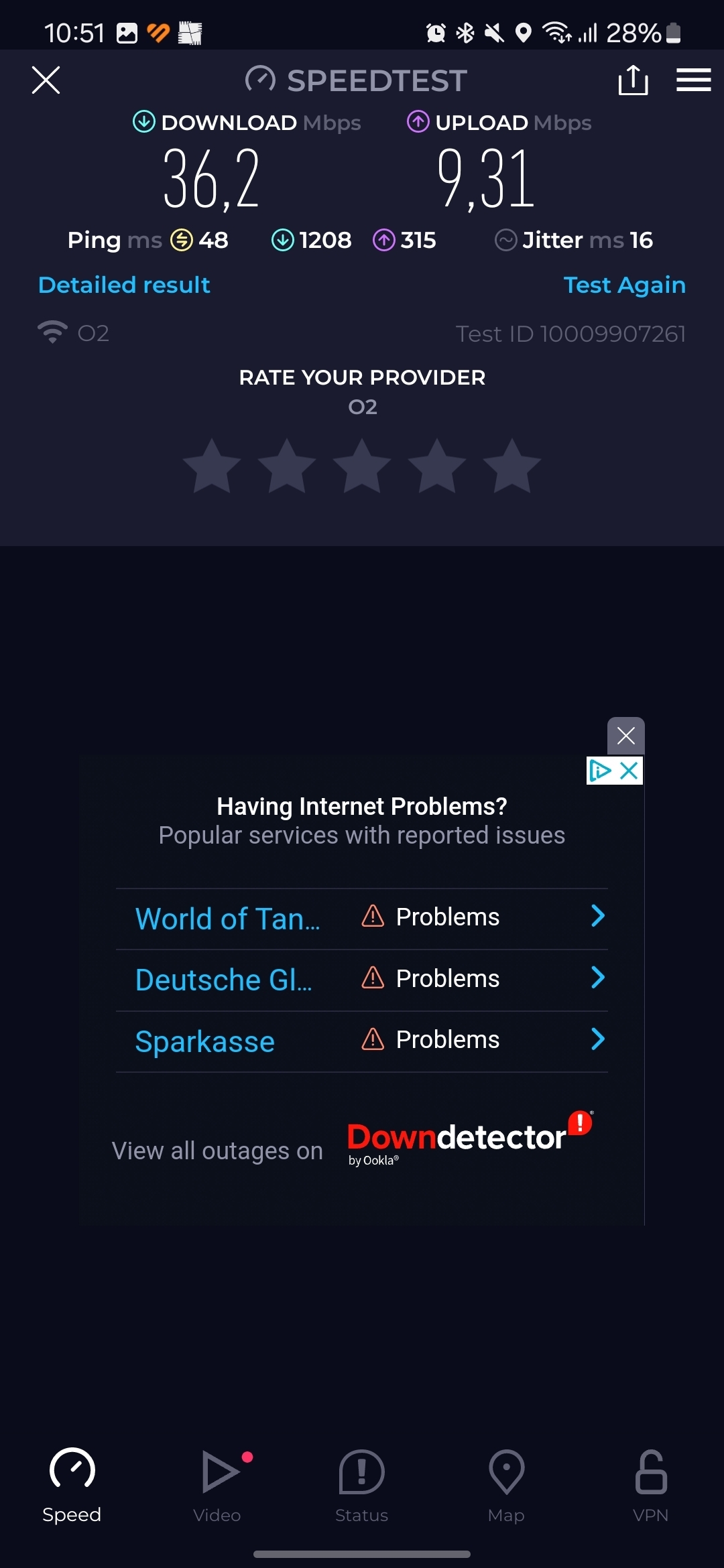Open the hamburger menu
Screen dimensions: 724x1568
coord(694,80)
